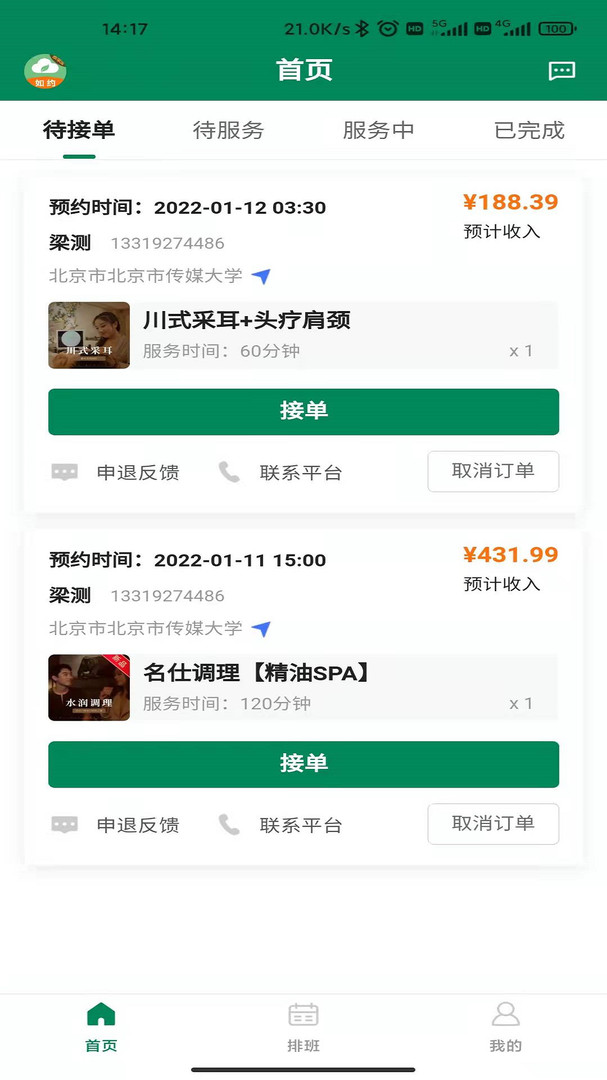Tap 申退反馈 on the 川式采耳 order

tap(116, 472)
